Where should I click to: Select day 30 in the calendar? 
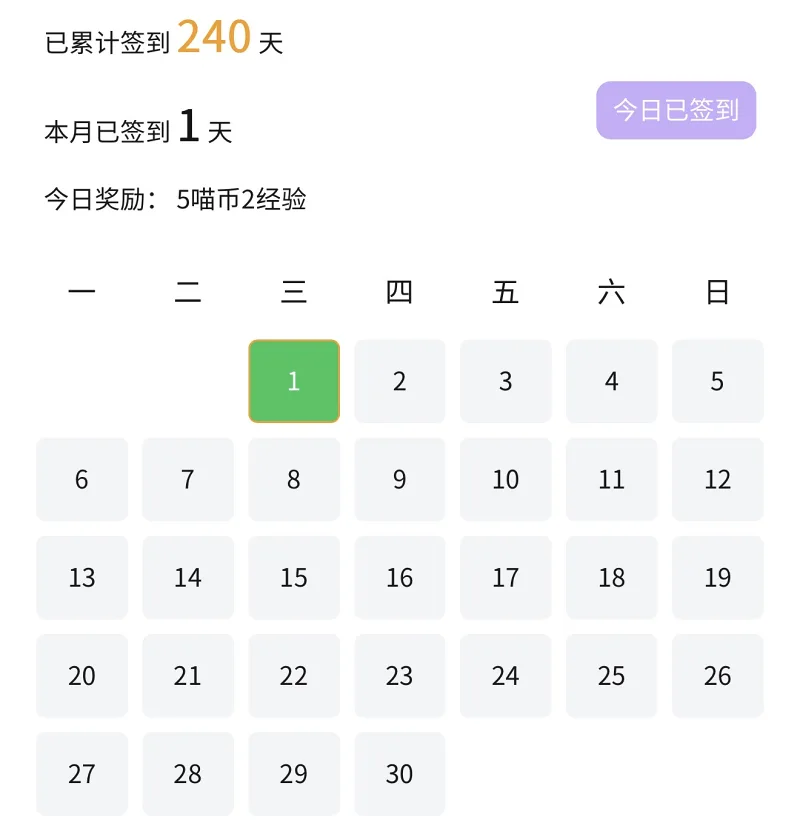[400, 774]
